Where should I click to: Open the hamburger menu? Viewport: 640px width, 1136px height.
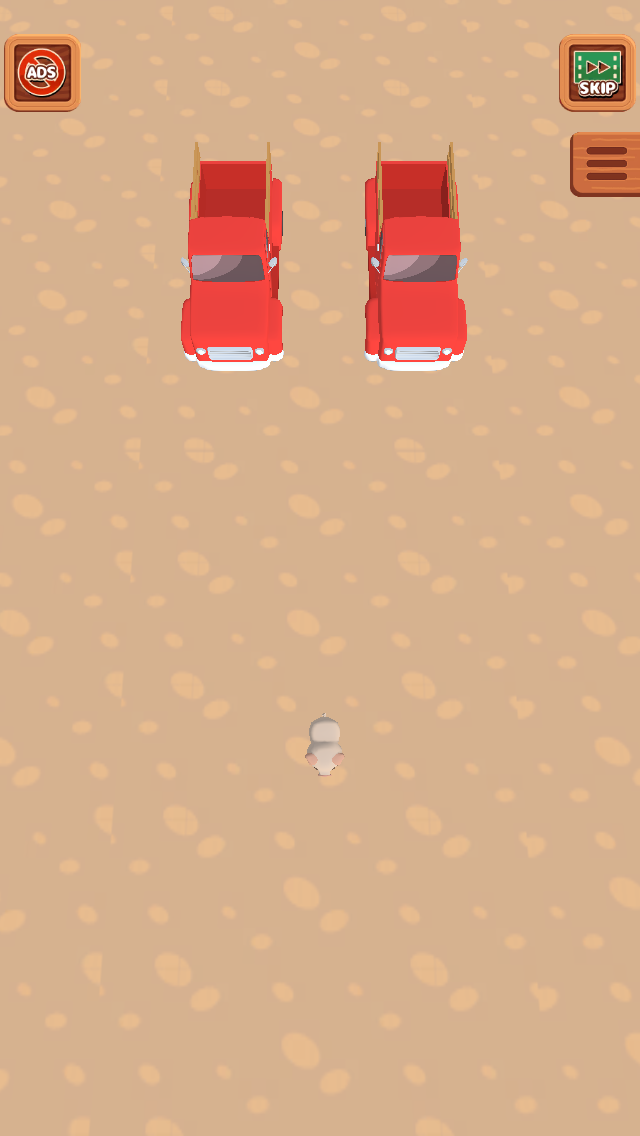pyautogui.click(x=605, y=164)
